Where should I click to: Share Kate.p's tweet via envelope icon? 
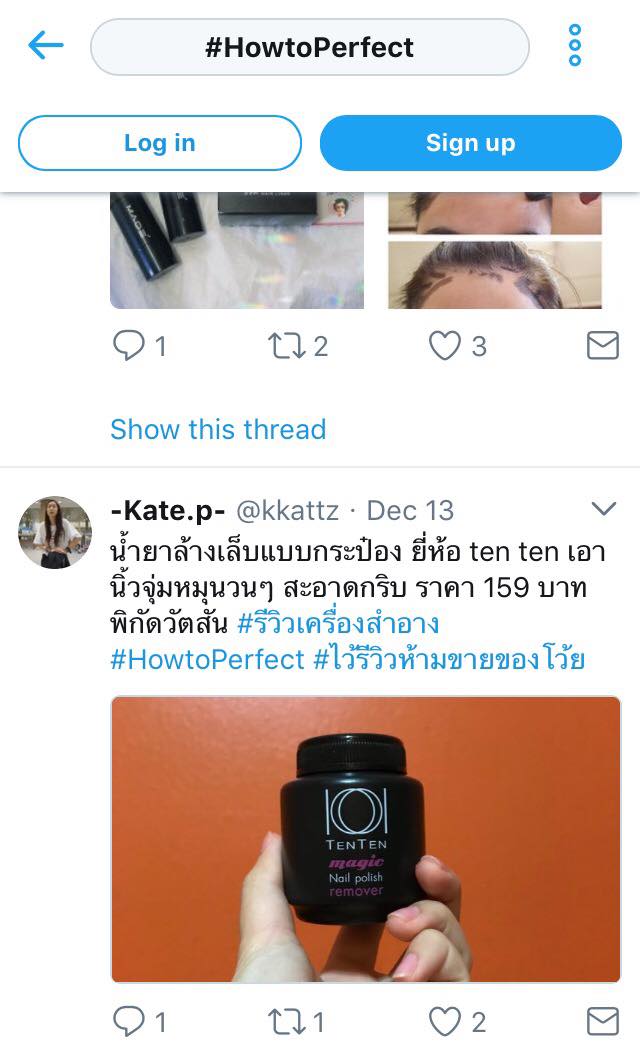click(x=602, y=1021)
